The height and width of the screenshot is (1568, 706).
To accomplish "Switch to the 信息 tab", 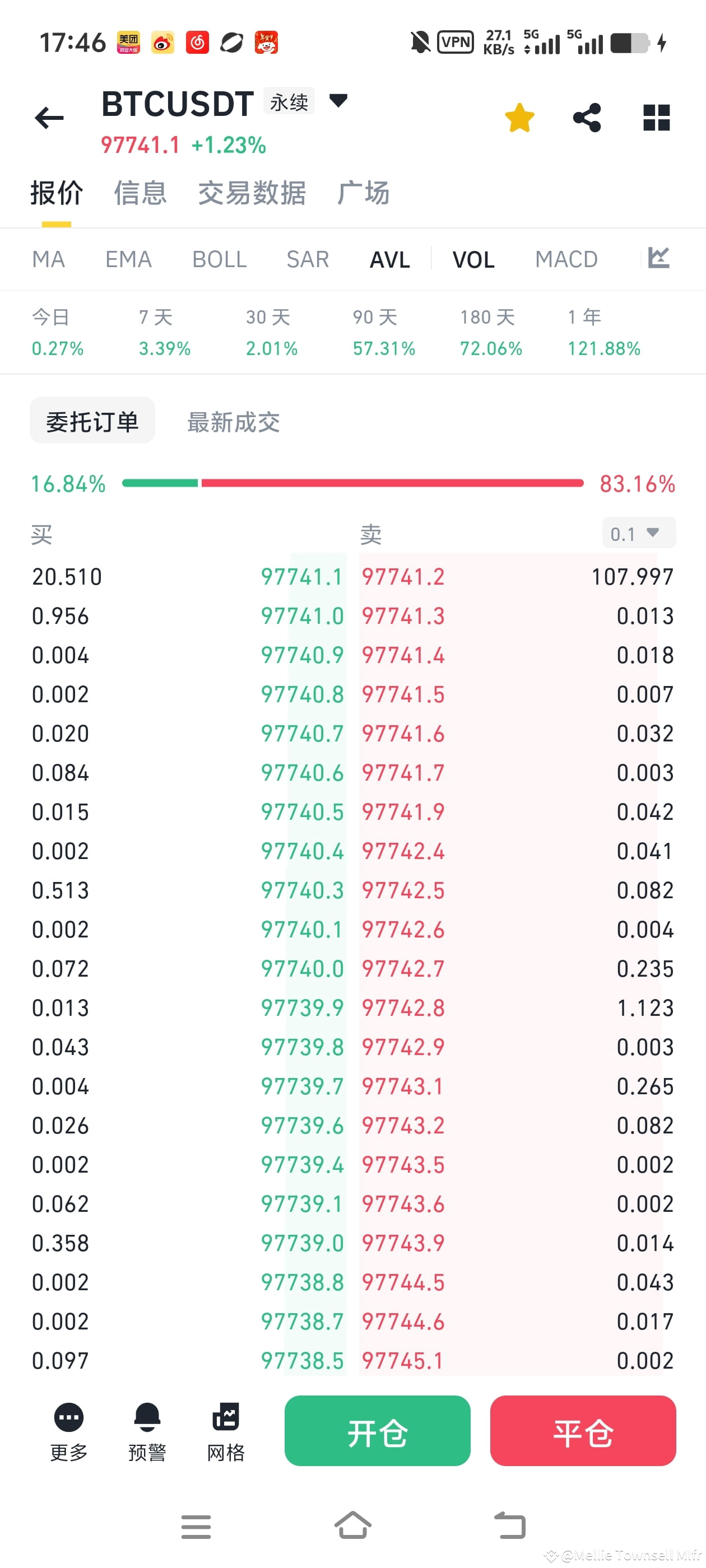I will click(x=140, y=194).
